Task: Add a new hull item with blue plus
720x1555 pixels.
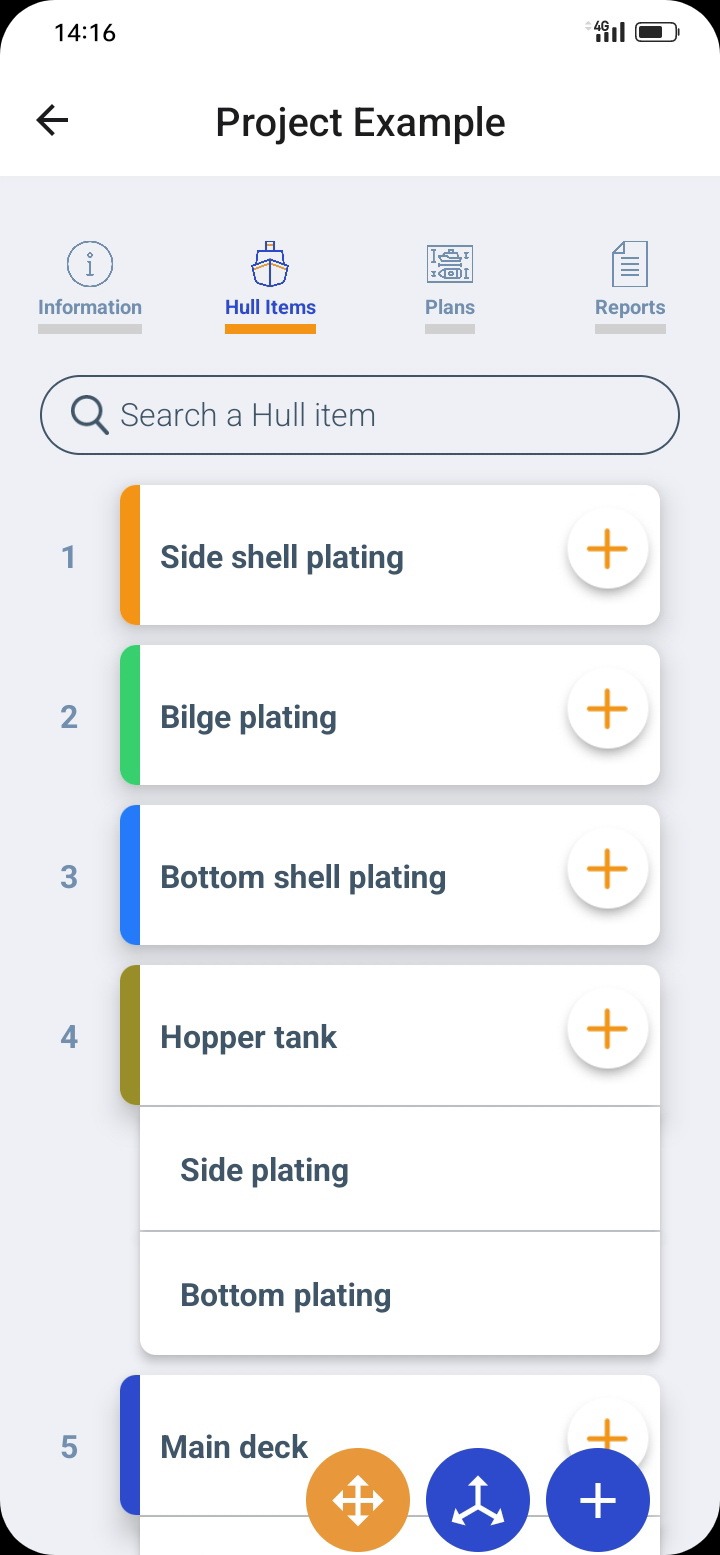Action: pyautogui.click(x=598, y=1500)
